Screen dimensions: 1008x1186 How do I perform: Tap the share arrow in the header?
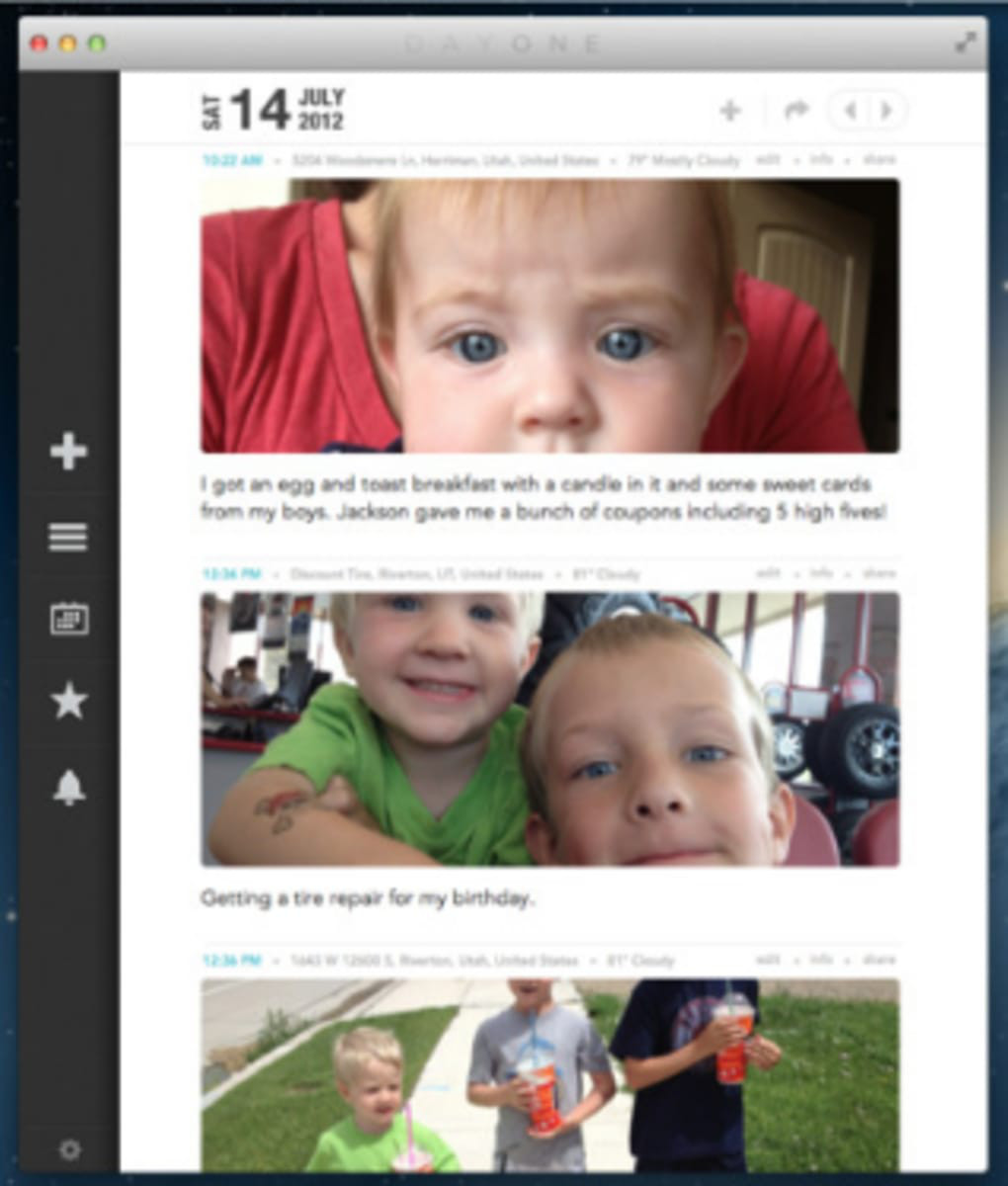pyautogui.click(x=796, y=110)
